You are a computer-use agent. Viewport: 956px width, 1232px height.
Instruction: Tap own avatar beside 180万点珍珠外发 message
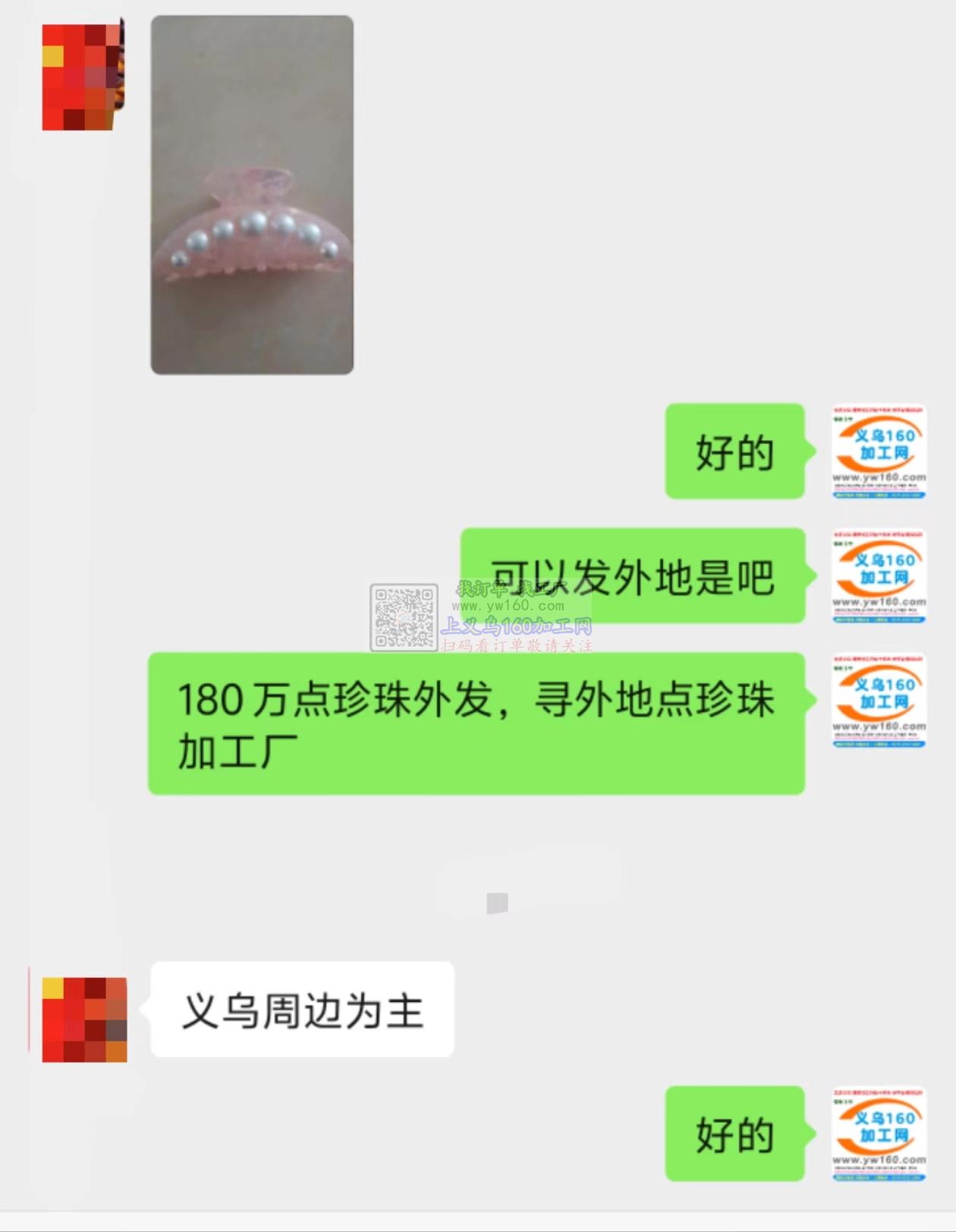[x=879, y=701]
